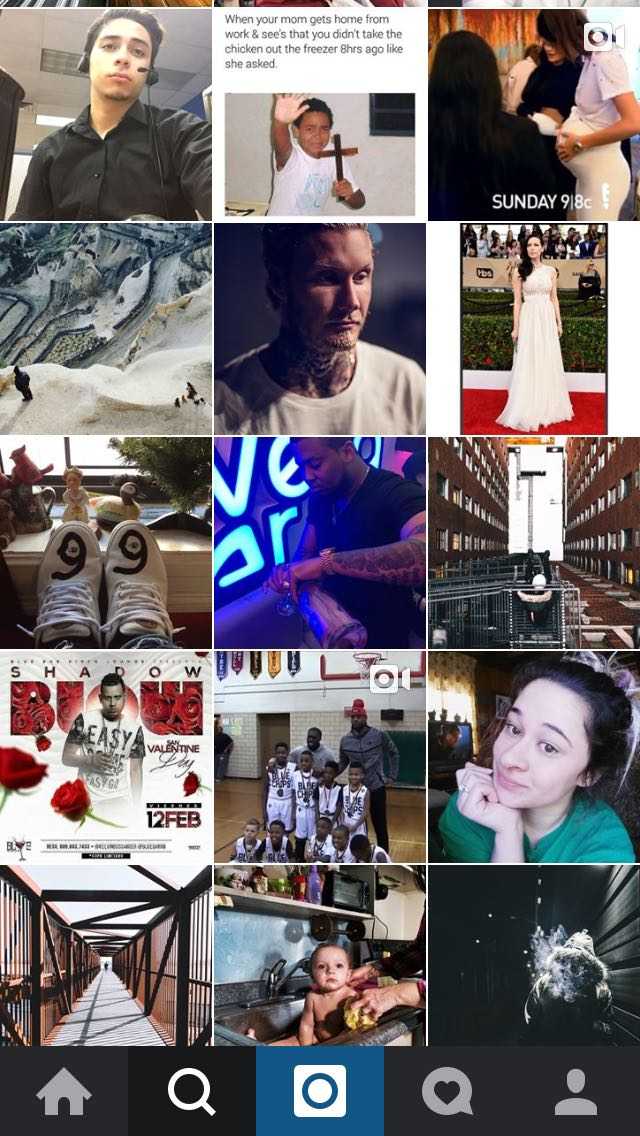Screen dimensions: 640x1136
Task: Switch to the Activity heart tab
Action: coord(447,1091)
